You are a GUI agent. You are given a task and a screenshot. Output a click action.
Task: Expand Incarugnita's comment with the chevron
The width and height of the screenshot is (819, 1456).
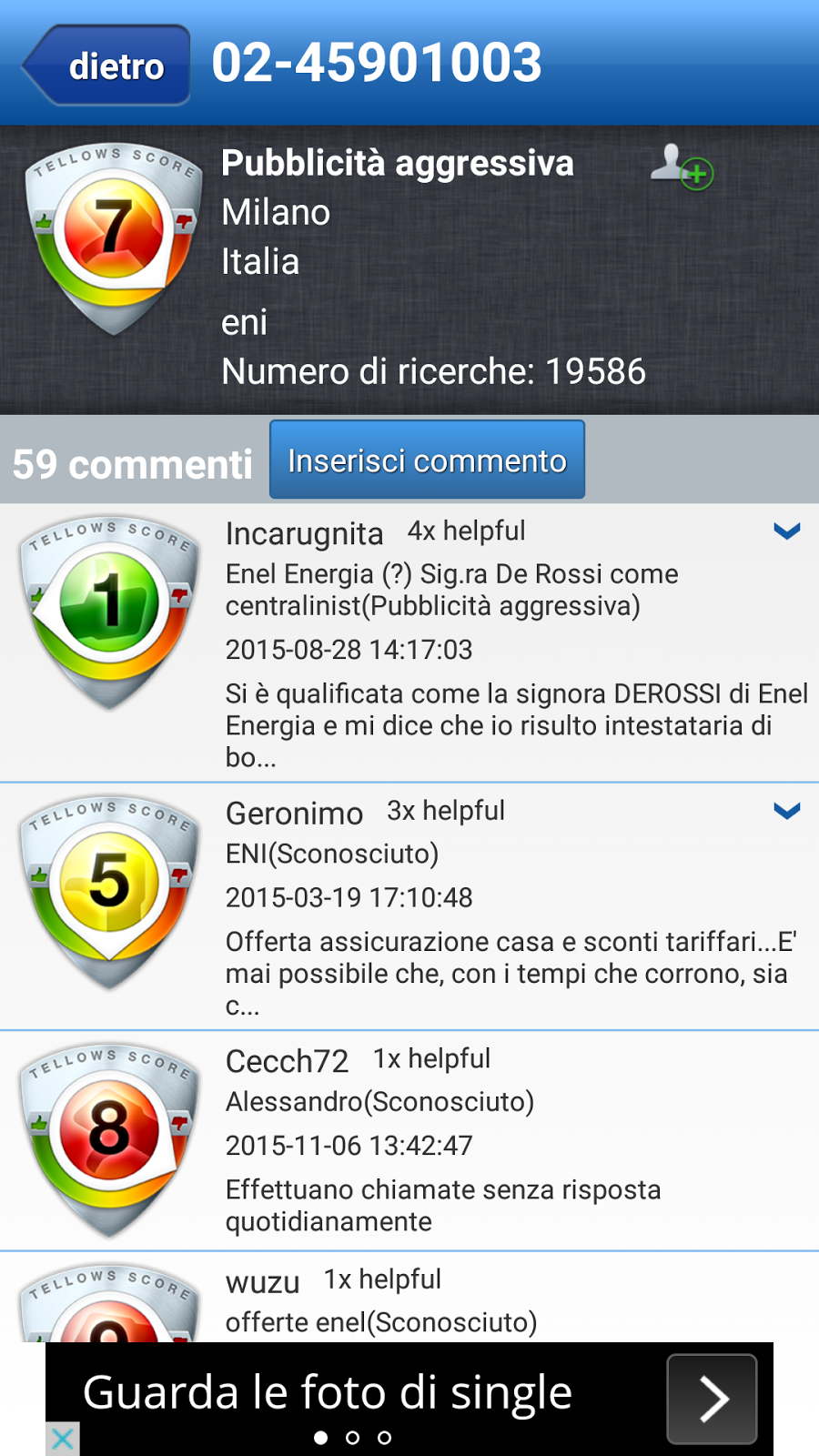pyautogui.click(x=786, y=531)
